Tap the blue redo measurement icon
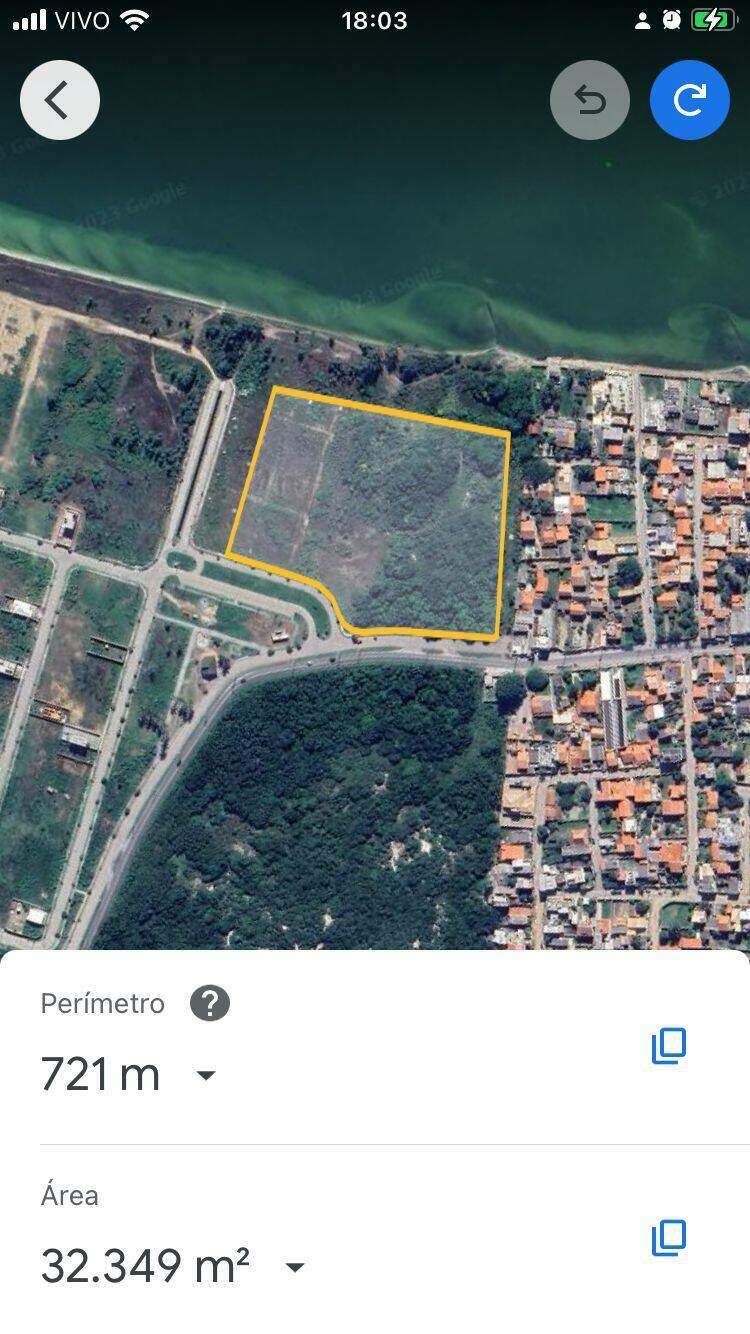The image size is (750, 1334). [x=689, y=99]
